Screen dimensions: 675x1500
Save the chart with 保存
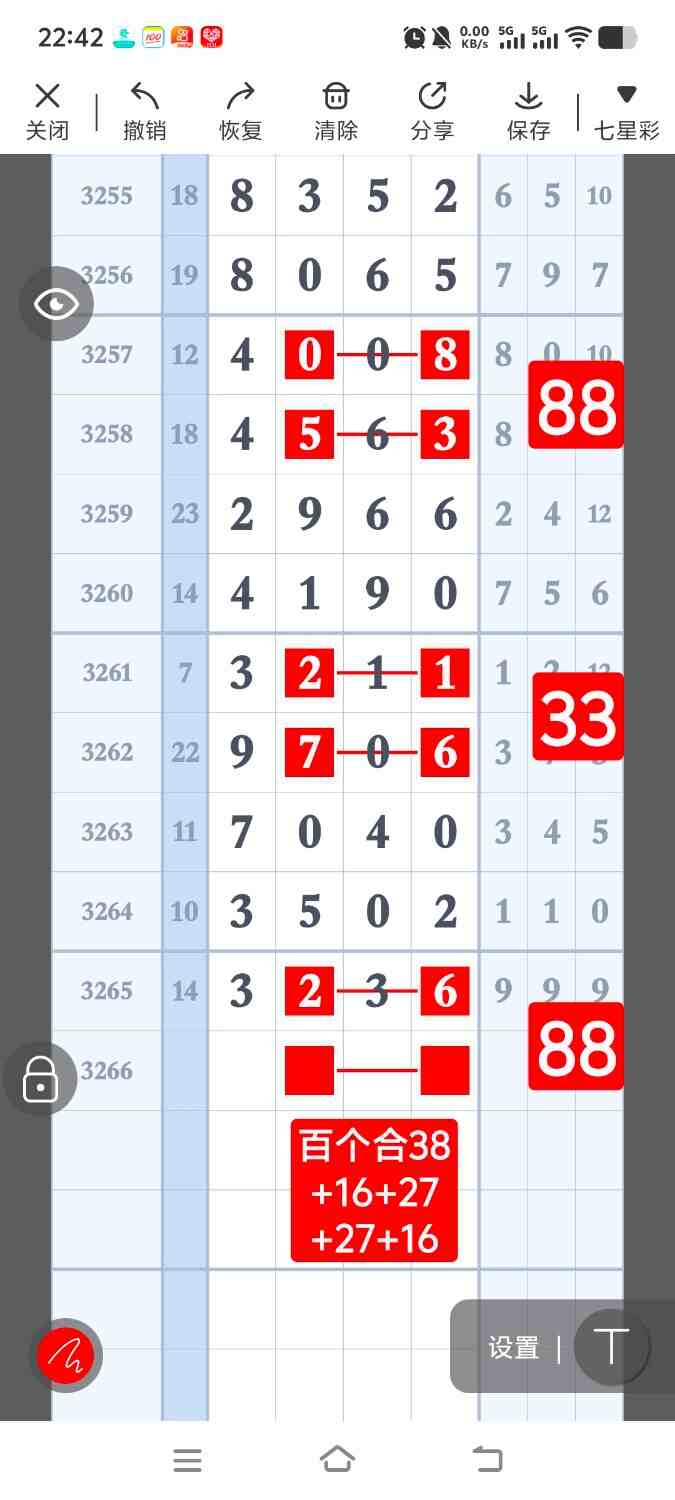(528, 111)
